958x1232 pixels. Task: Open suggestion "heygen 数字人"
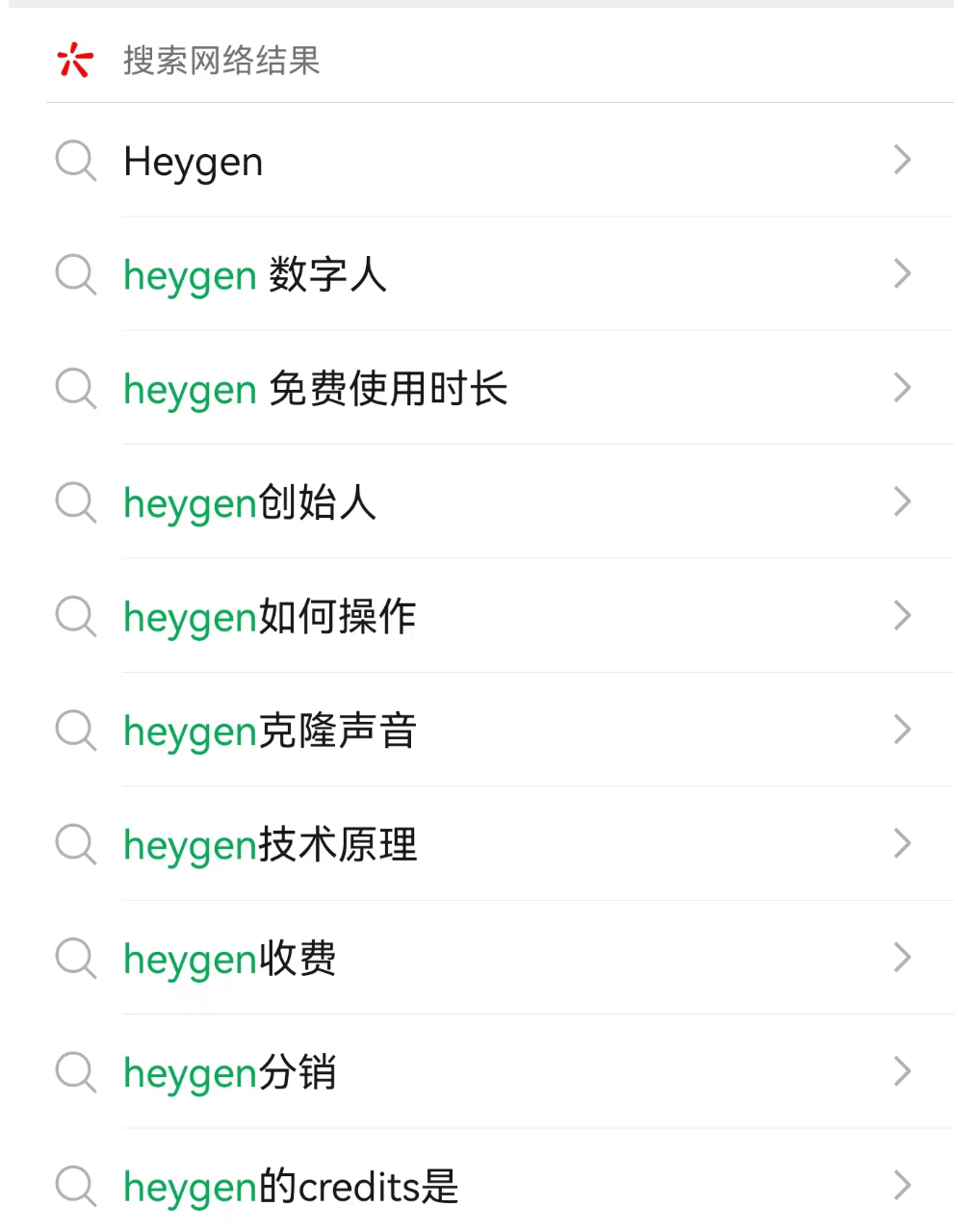(x=255, y=275)
